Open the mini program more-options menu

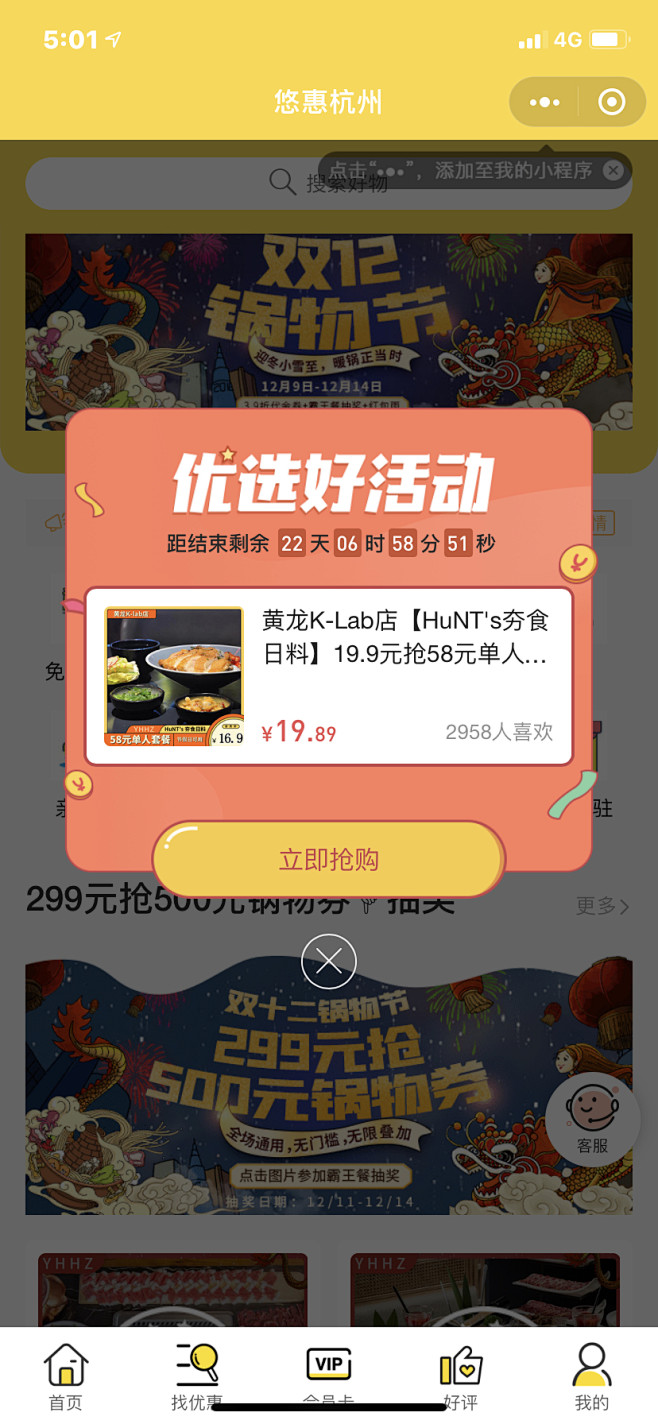(x=545, y=102)
